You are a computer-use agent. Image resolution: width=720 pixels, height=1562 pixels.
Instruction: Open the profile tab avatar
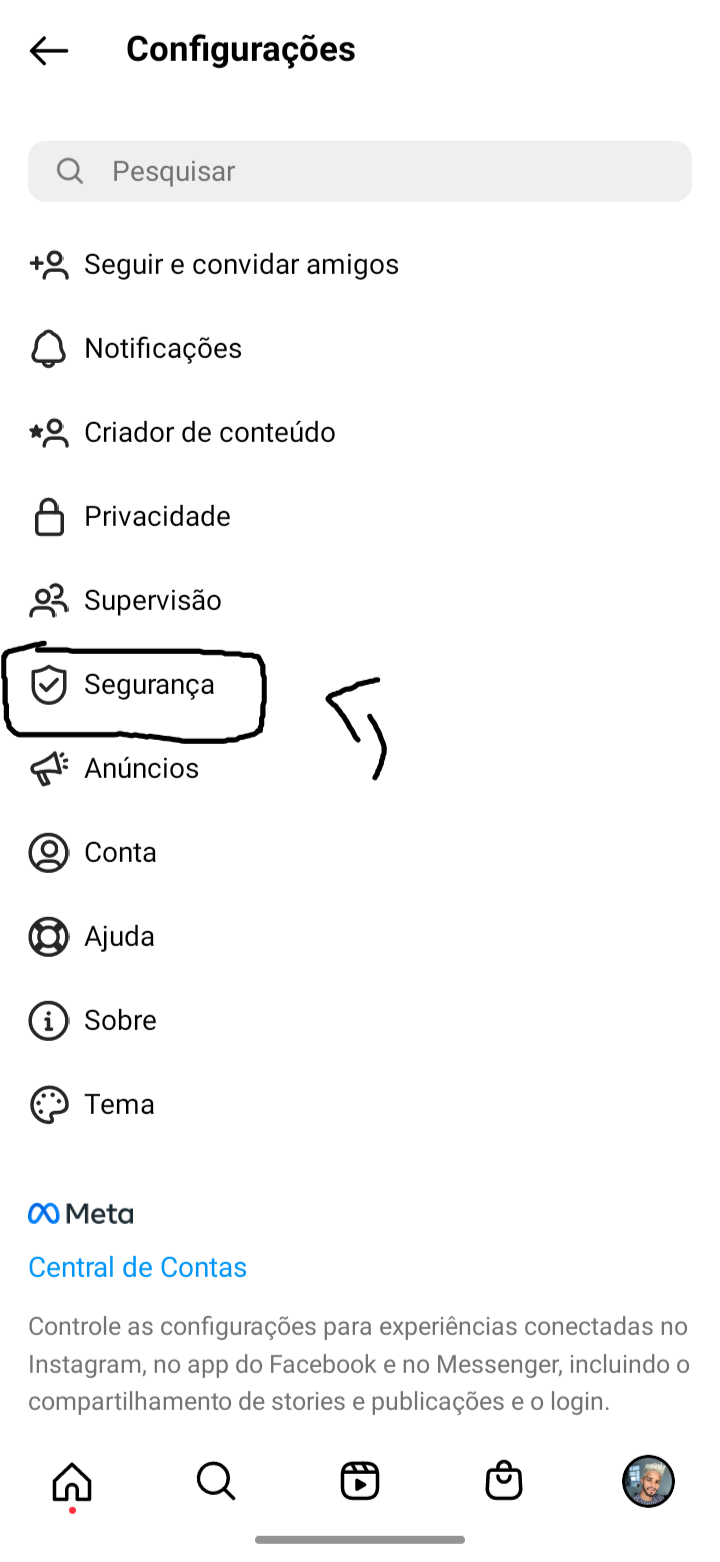(x=648, y=1481)
